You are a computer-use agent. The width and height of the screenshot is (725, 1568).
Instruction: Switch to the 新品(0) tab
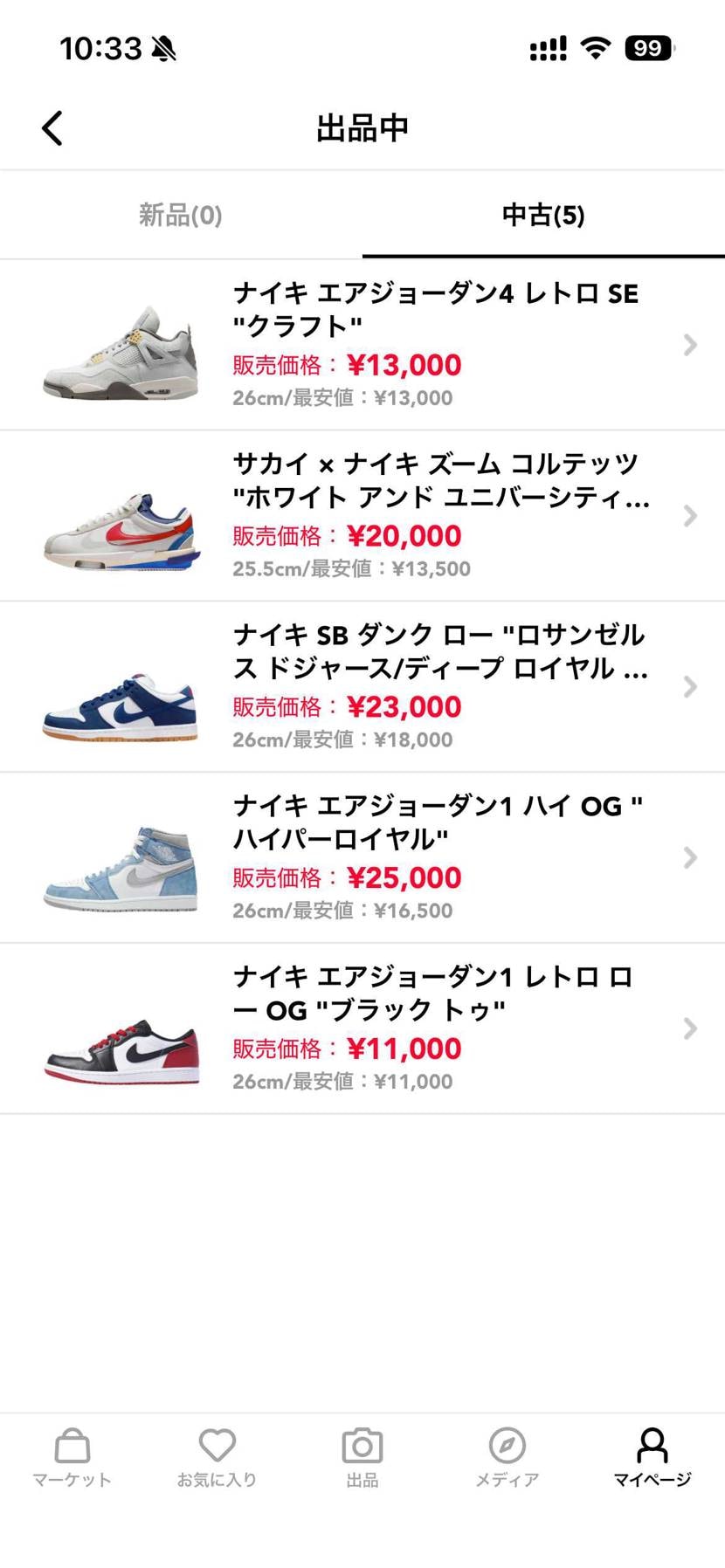pyautogui.click(x=179, y=215)
